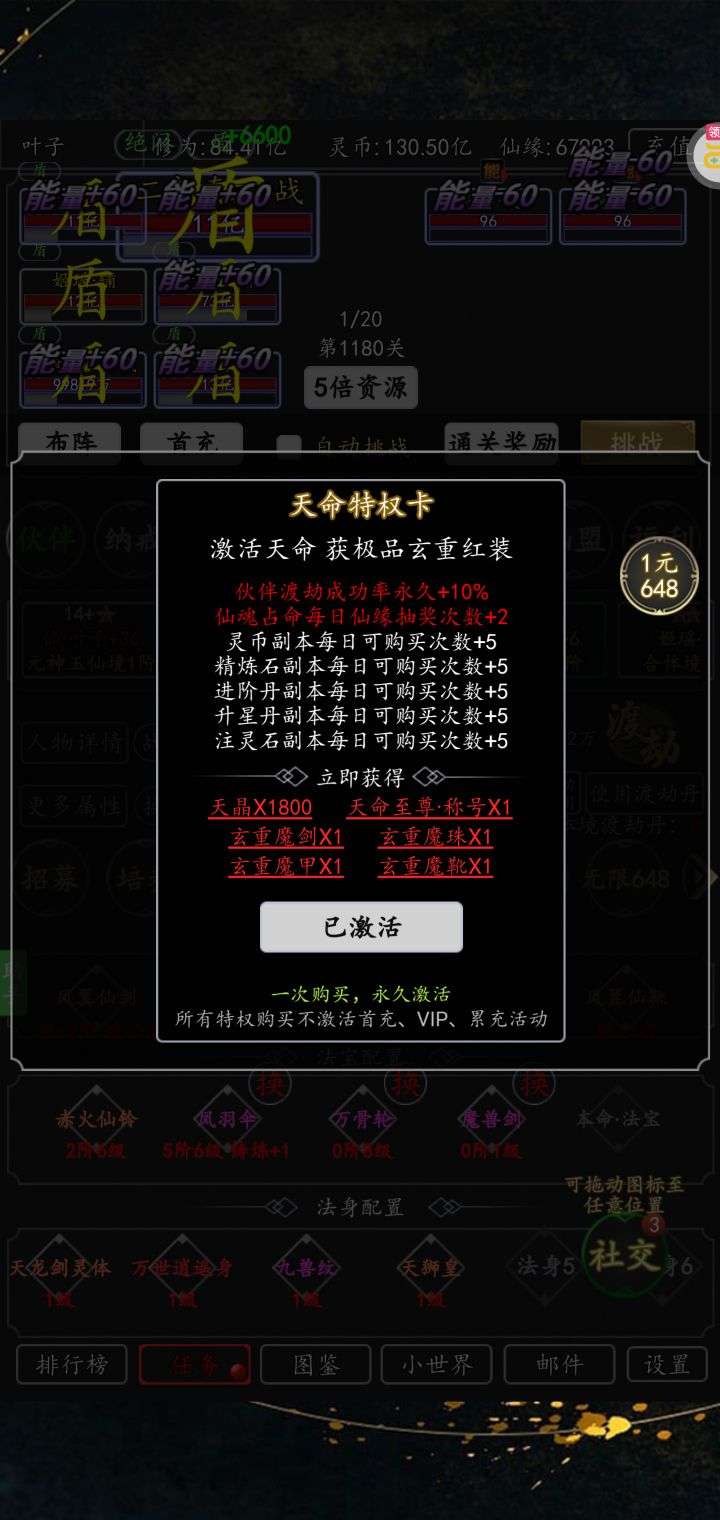
Task: Open the 图鉴 tab
Action: 316,1364
